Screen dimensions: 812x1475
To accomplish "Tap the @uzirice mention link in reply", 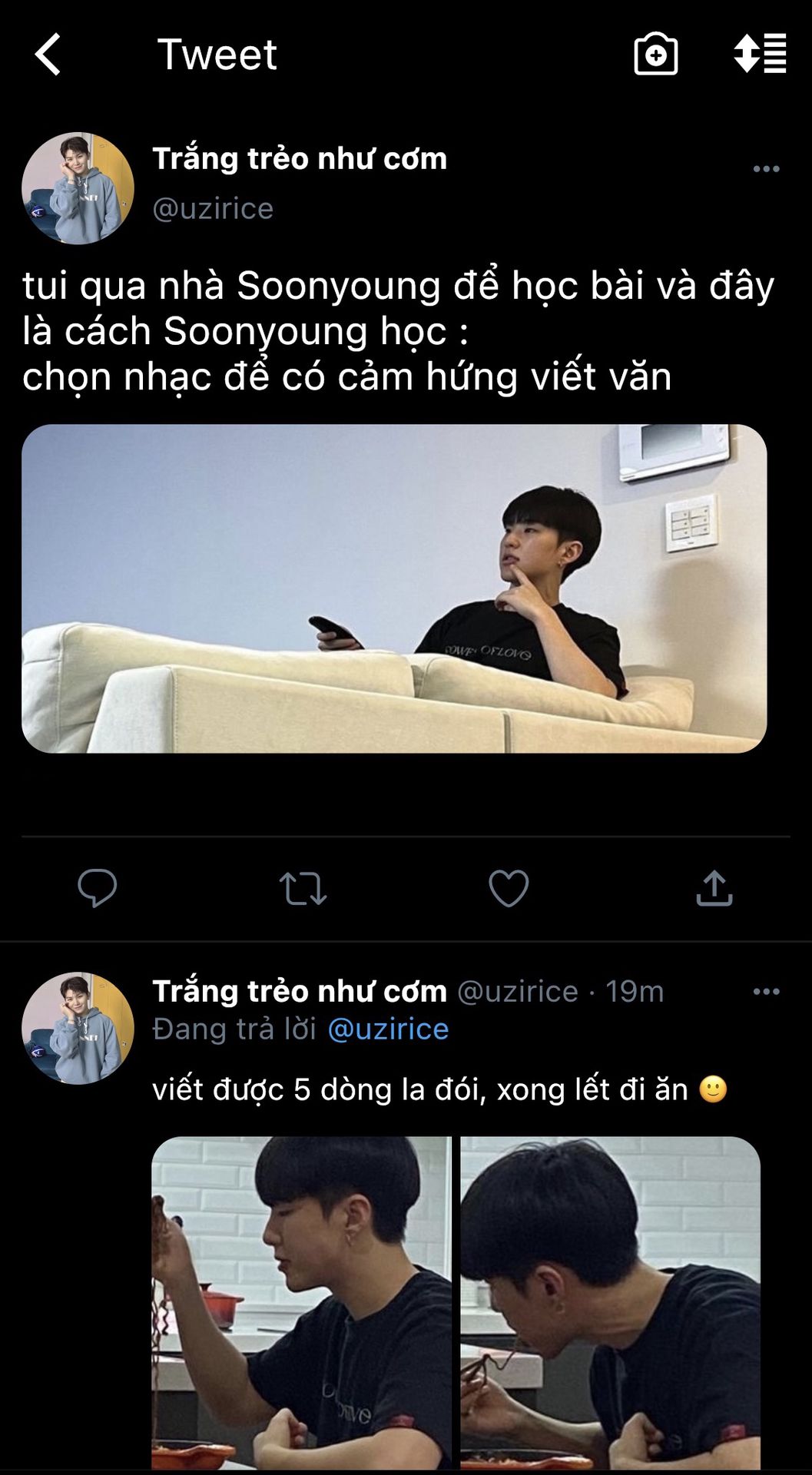I will pyautogui.click(x=388, y=1029).
